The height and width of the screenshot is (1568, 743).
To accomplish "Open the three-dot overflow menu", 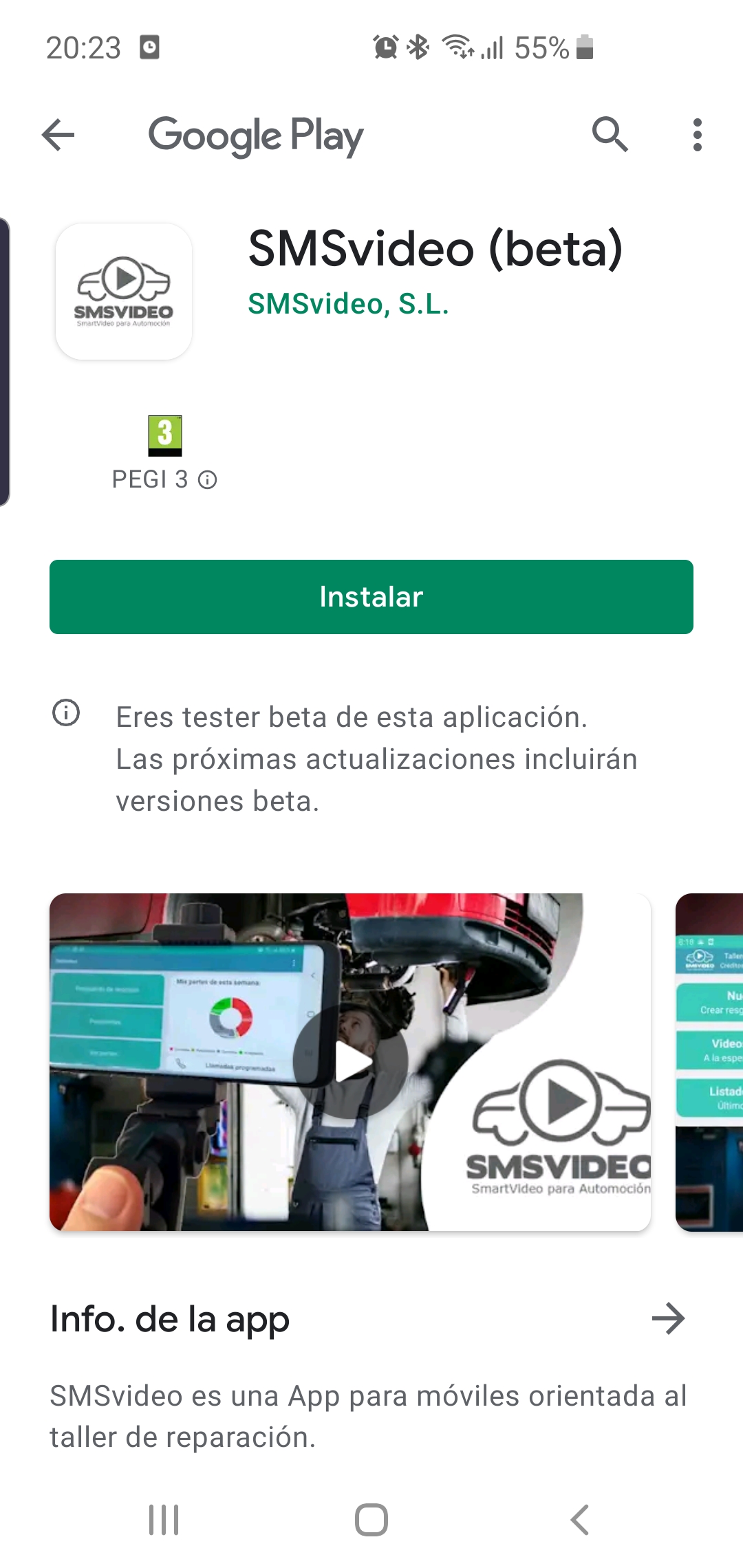I will click(697, 135).
